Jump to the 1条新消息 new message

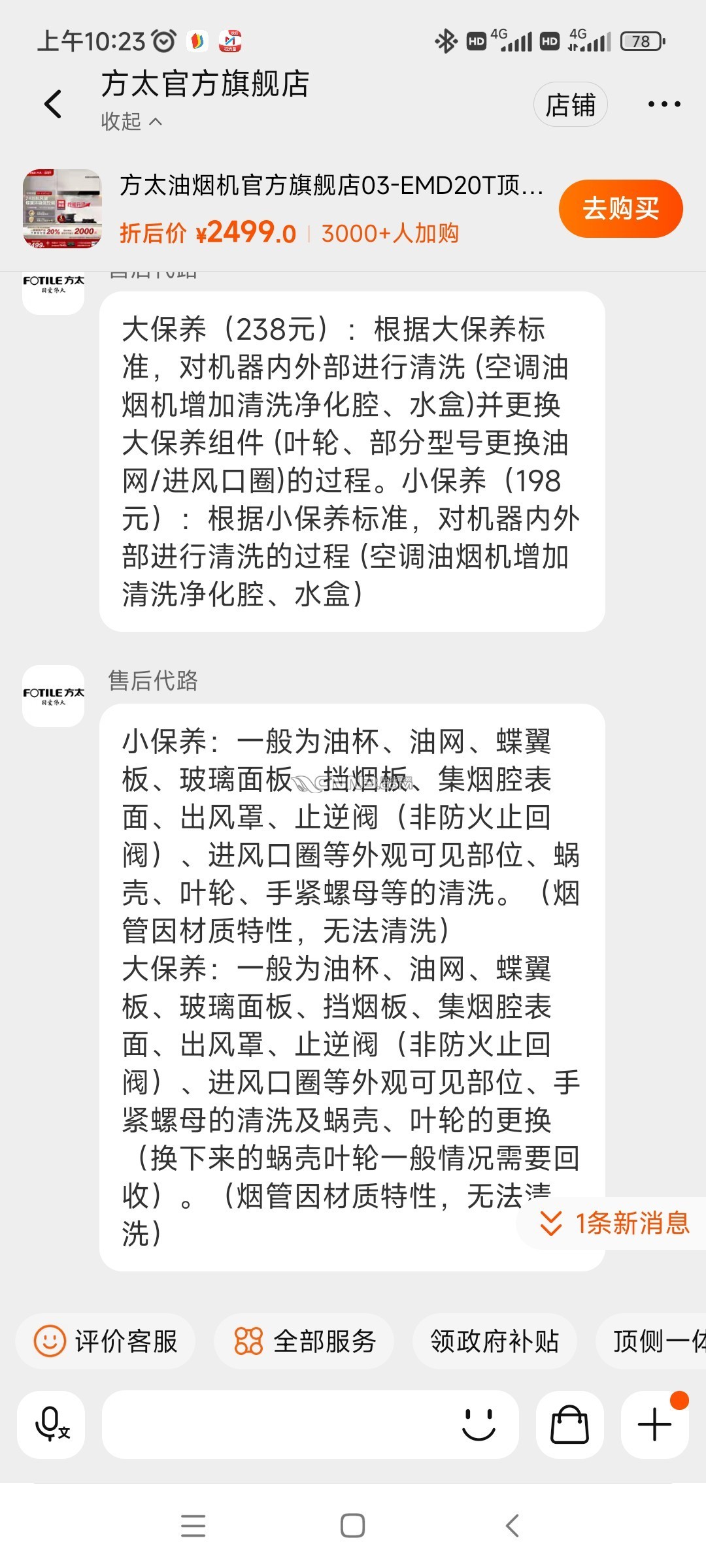(x=614, y=1223)
